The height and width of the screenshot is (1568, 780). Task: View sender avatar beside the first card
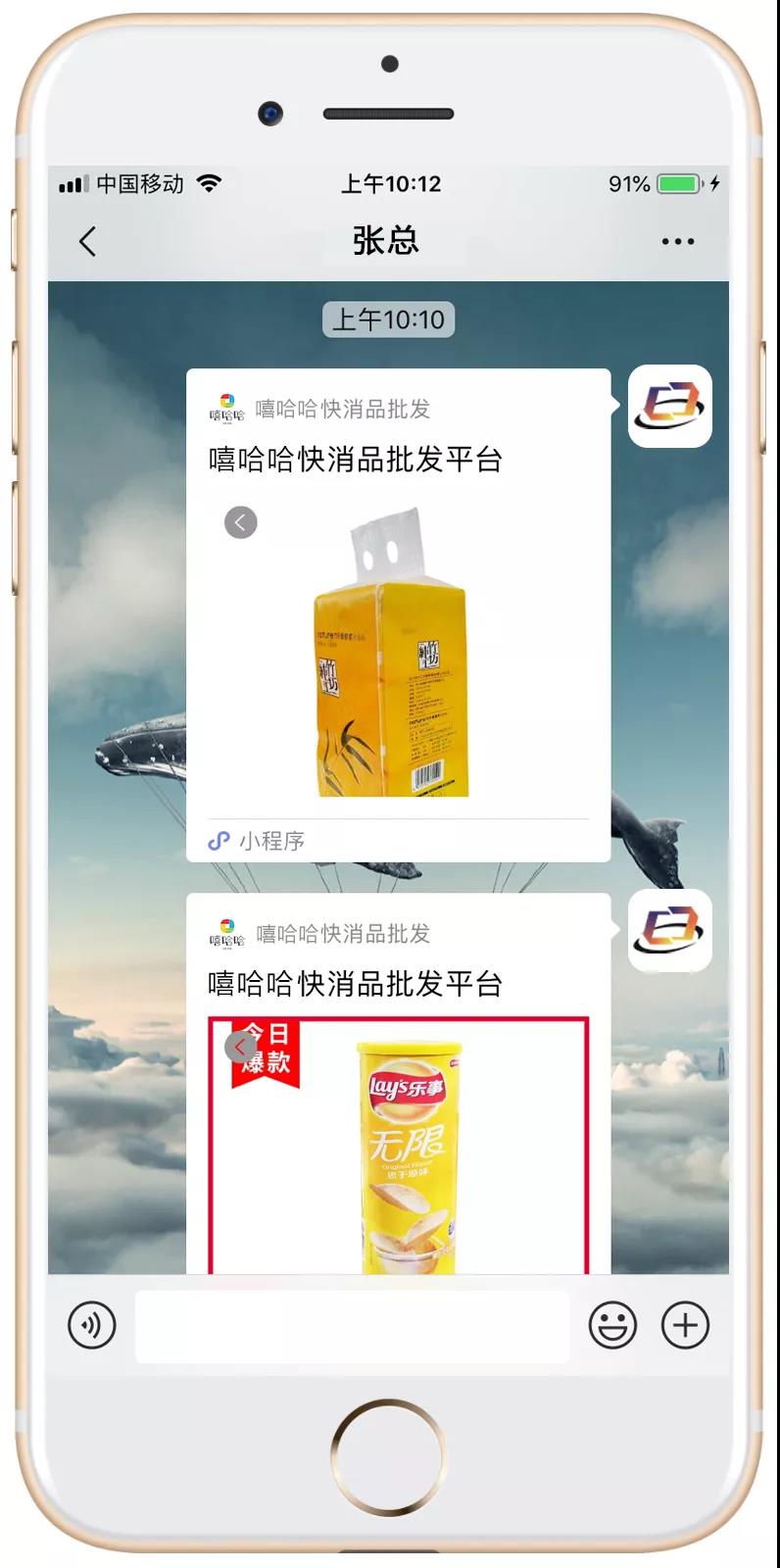[669, 406]
